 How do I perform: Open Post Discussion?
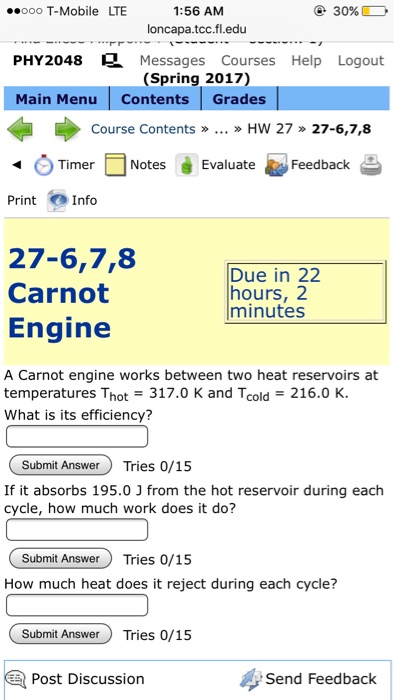(x=75, y=679)
